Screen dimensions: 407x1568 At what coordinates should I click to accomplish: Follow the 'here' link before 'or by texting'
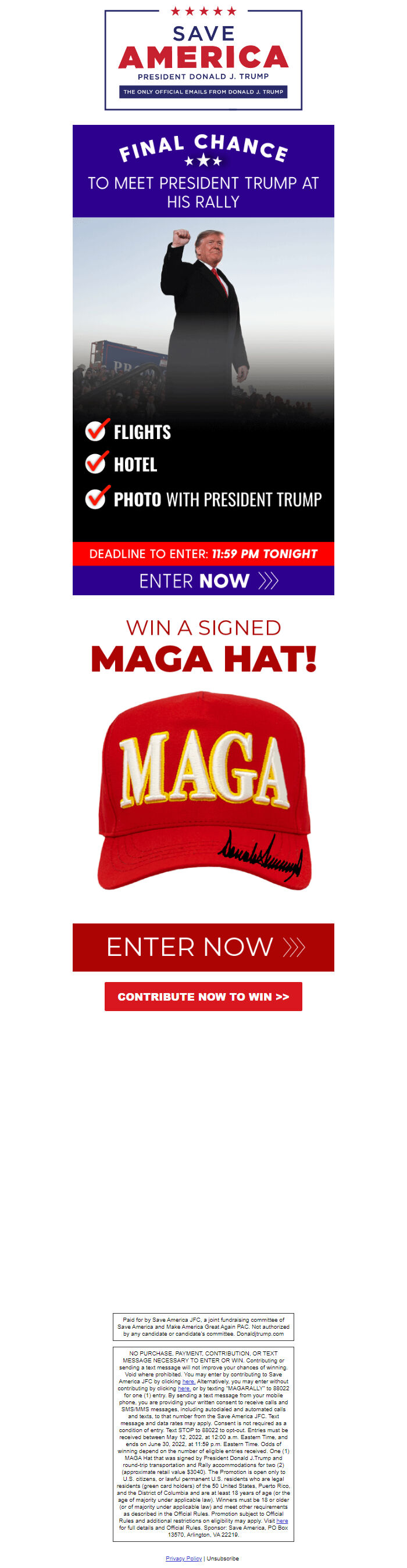[184, 1388]
